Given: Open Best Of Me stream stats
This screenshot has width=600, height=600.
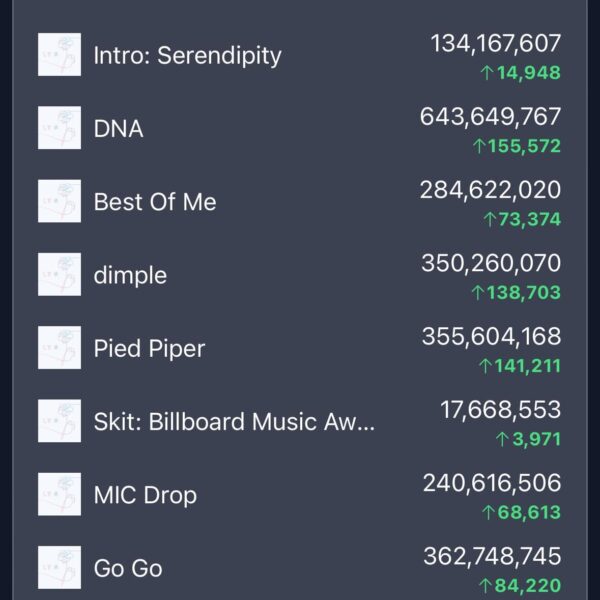Looking at the screenshot, I should coord(155,202).
